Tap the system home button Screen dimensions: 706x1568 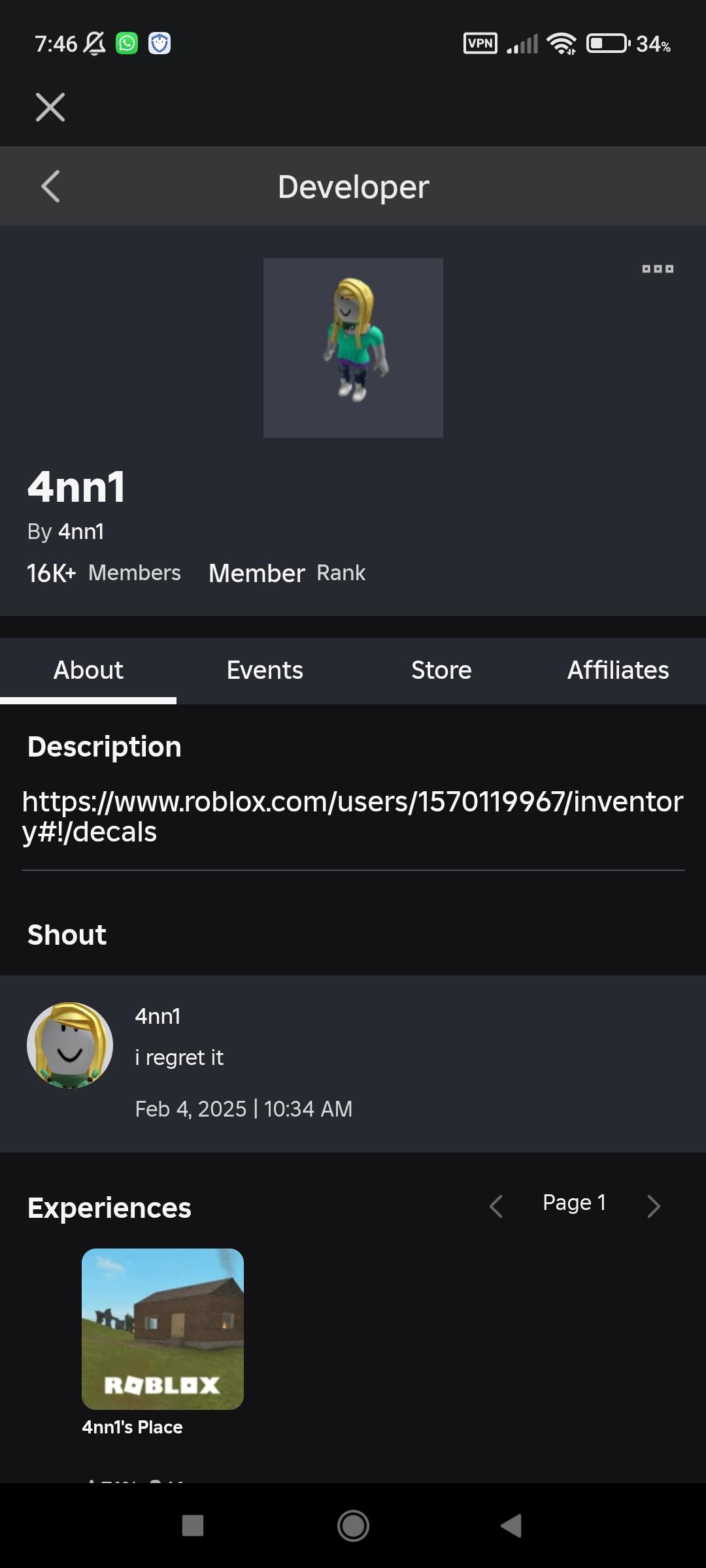(353, 1526)
